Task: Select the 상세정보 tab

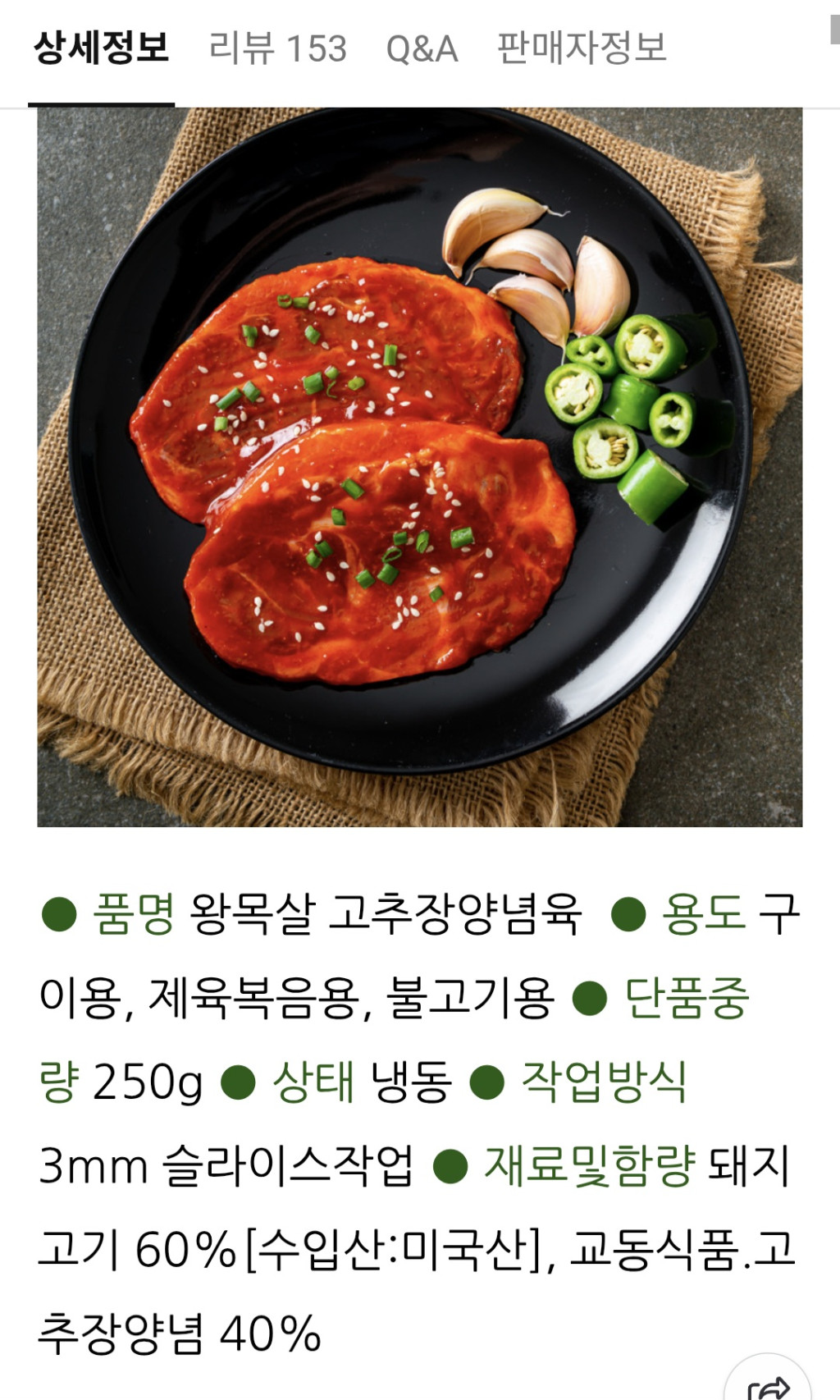Action: (x=101, y=49)
